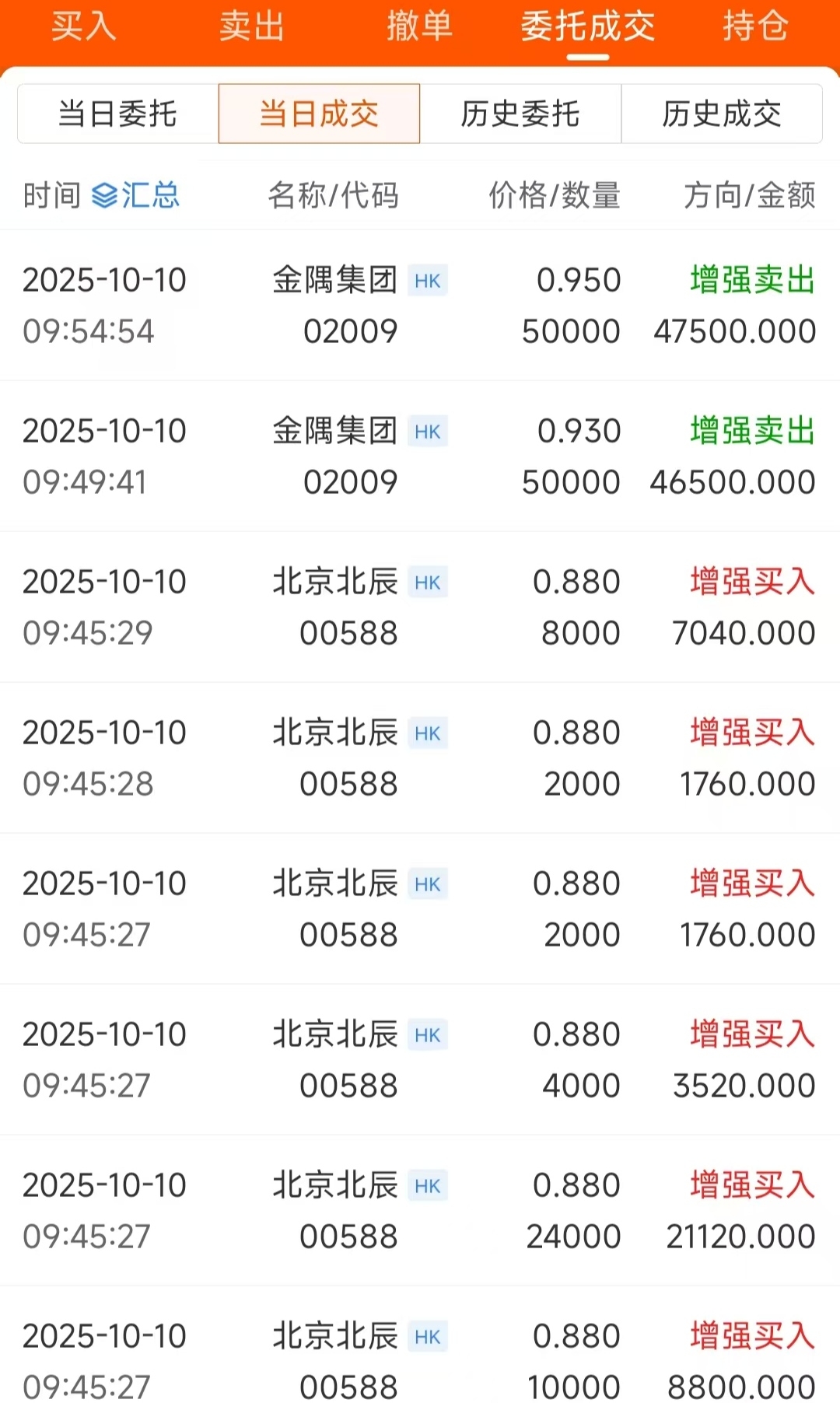The height and width of the screenshot is (1403, 840).
Task: Select the 当日成交 segment
Action: (319, 114)
